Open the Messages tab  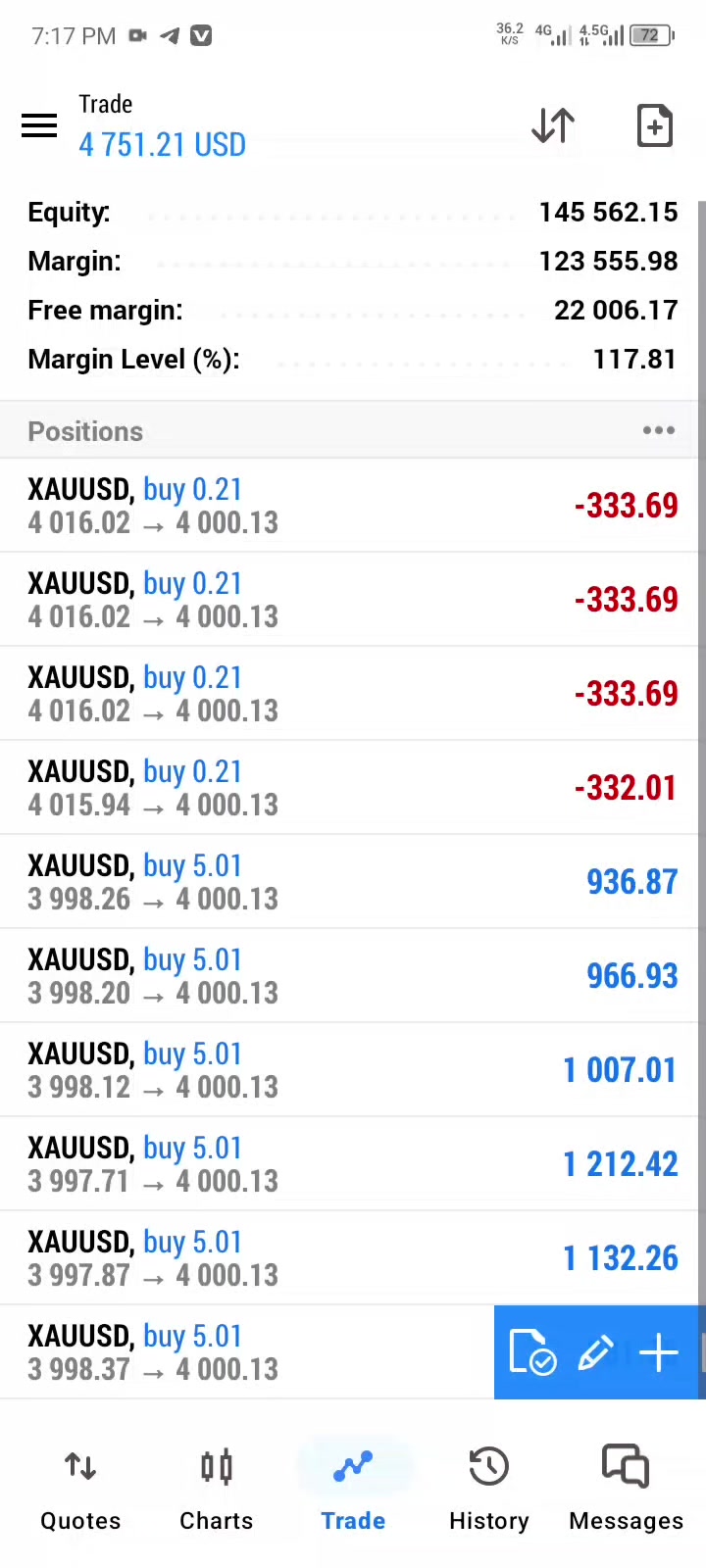[626, 1492]
